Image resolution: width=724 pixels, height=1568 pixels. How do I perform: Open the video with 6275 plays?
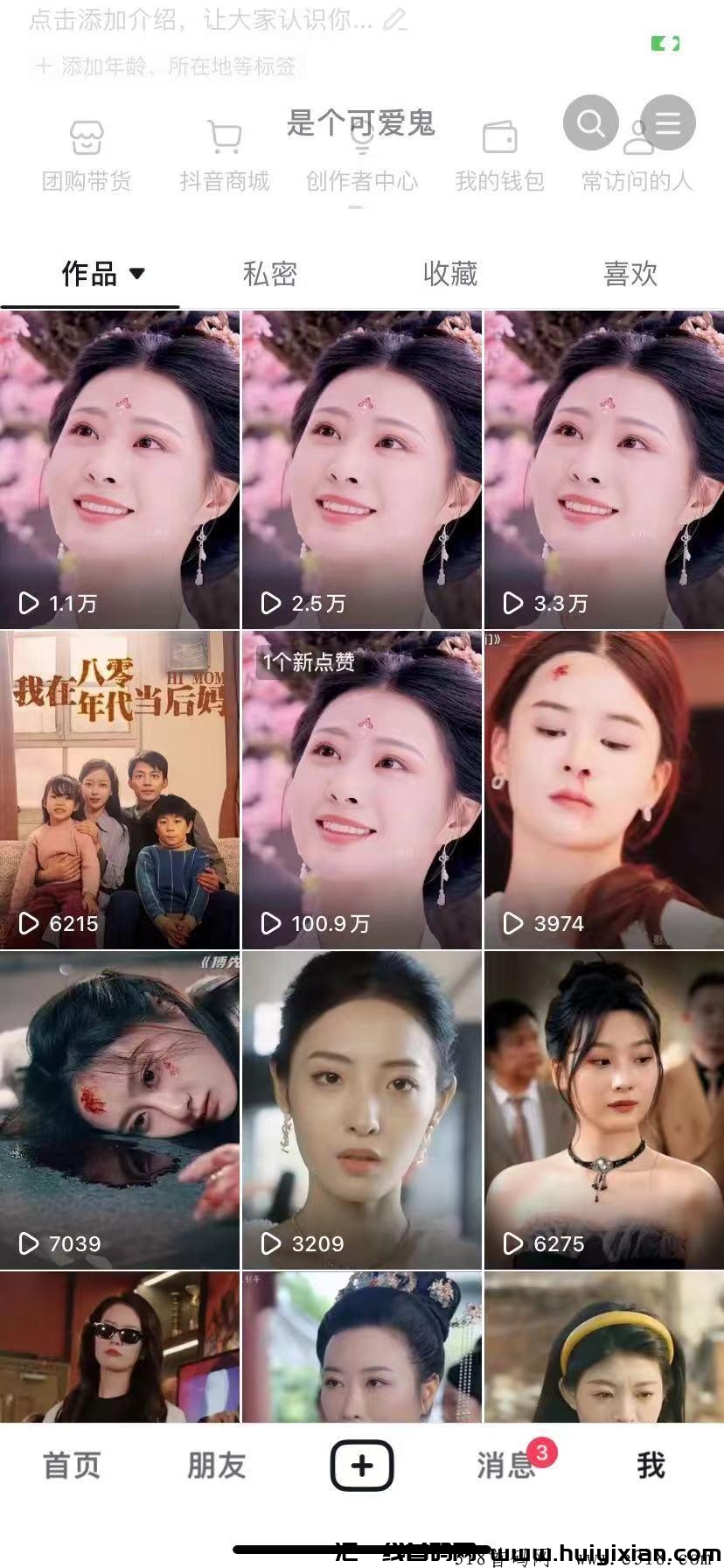click(x=603, y=1109)
